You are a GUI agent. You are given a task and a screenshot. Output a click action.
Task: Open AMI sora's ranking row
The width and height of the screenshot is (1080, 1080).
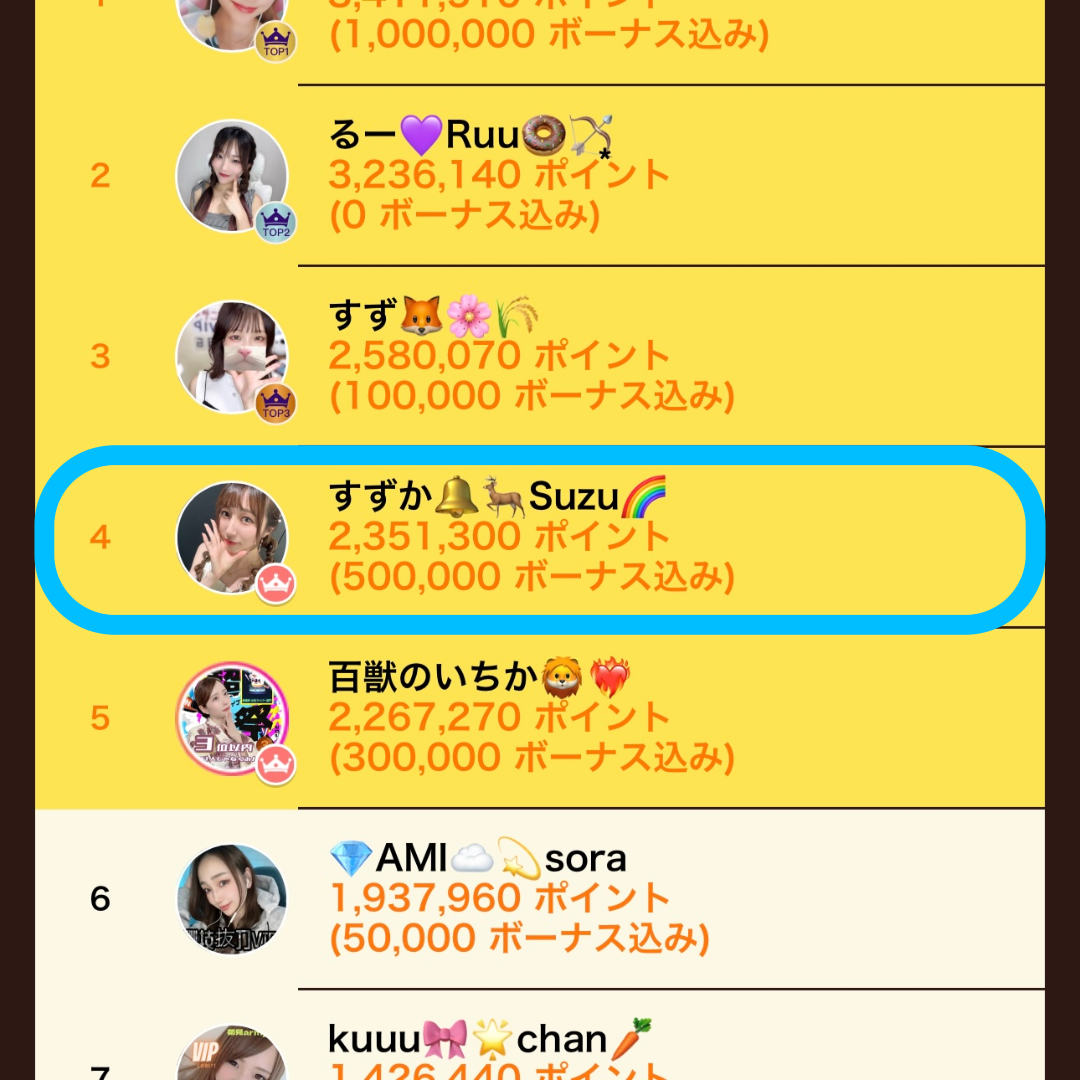tap(540, 898)
